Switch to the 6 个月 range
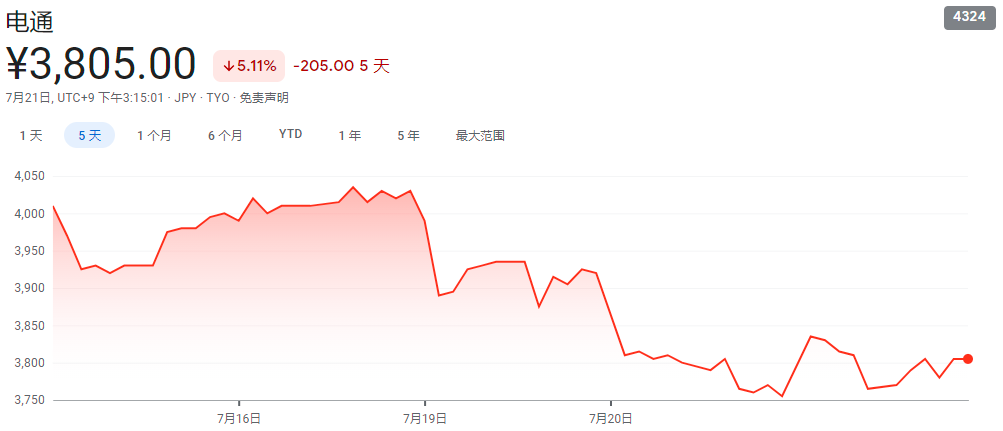1003x431 pixels. click(x=225, y=135)
